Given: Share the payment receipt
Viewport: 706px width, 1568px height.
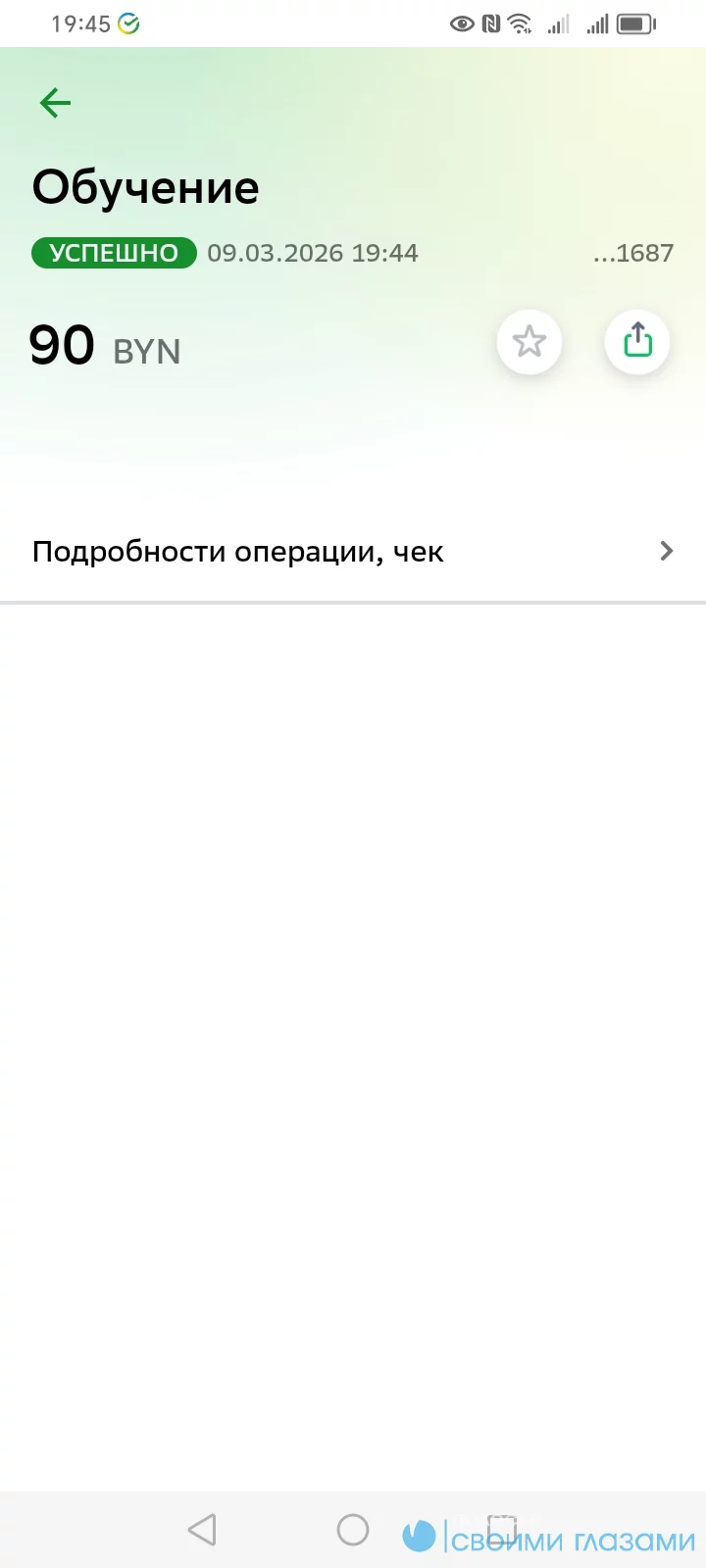Looking at the screenshot, I should [637, 342].
